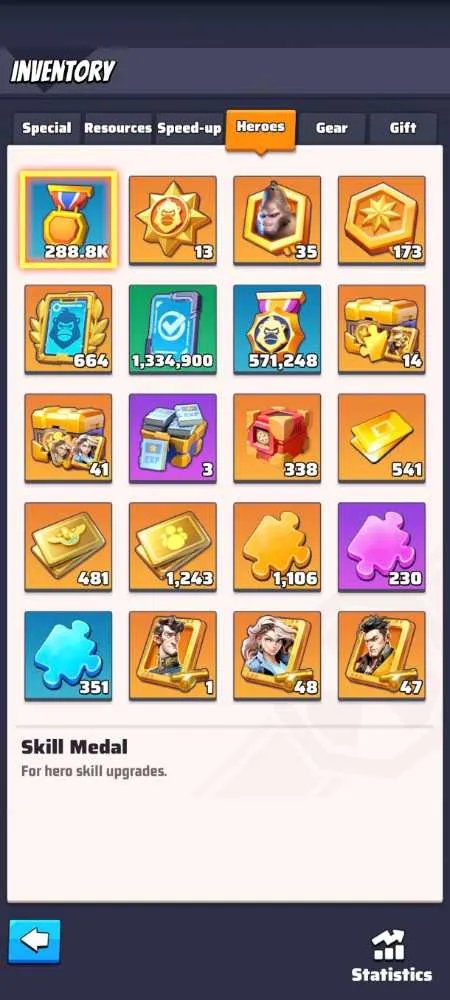Select the gold bars item with 541
The image size is (450, 1000).
[x=382, y=438]
